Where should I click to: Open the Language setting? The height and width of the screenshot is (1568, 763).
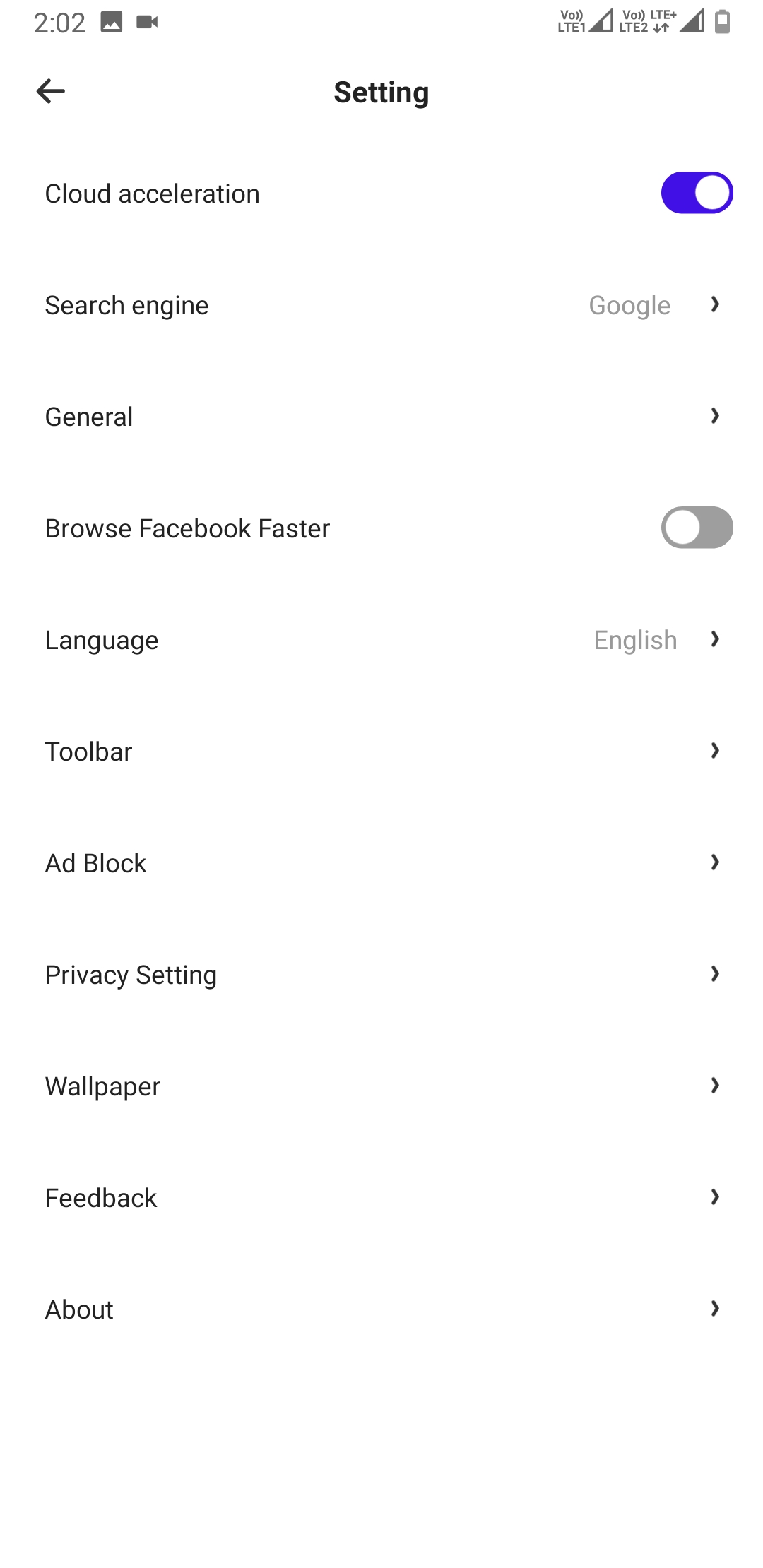pos(381,640)
